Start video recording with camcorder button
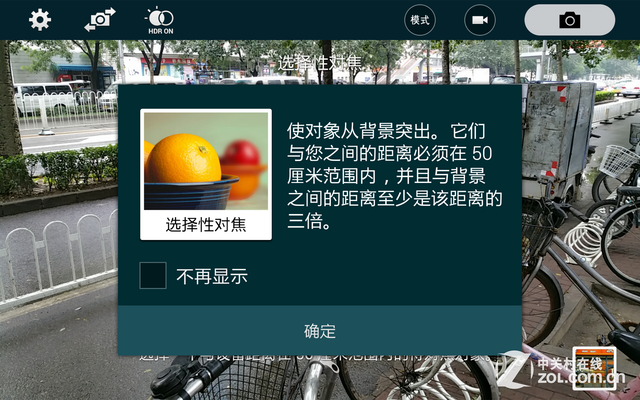The height and width of the screenshot is (400, 640). (x=480, y=20)
